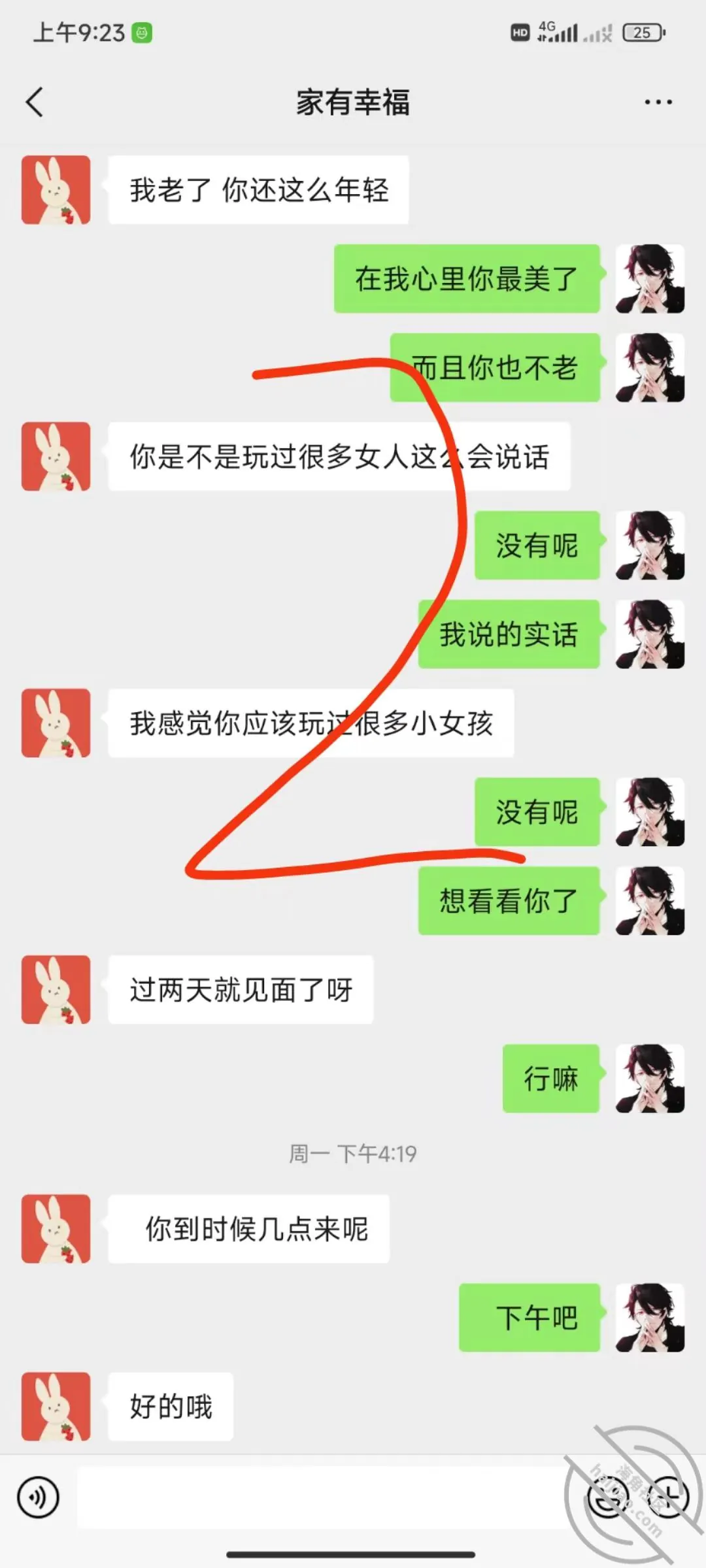This screenshot has width=706, height=1568.
Task: Go back from the 家有幸福 chat
Action: 35,102
